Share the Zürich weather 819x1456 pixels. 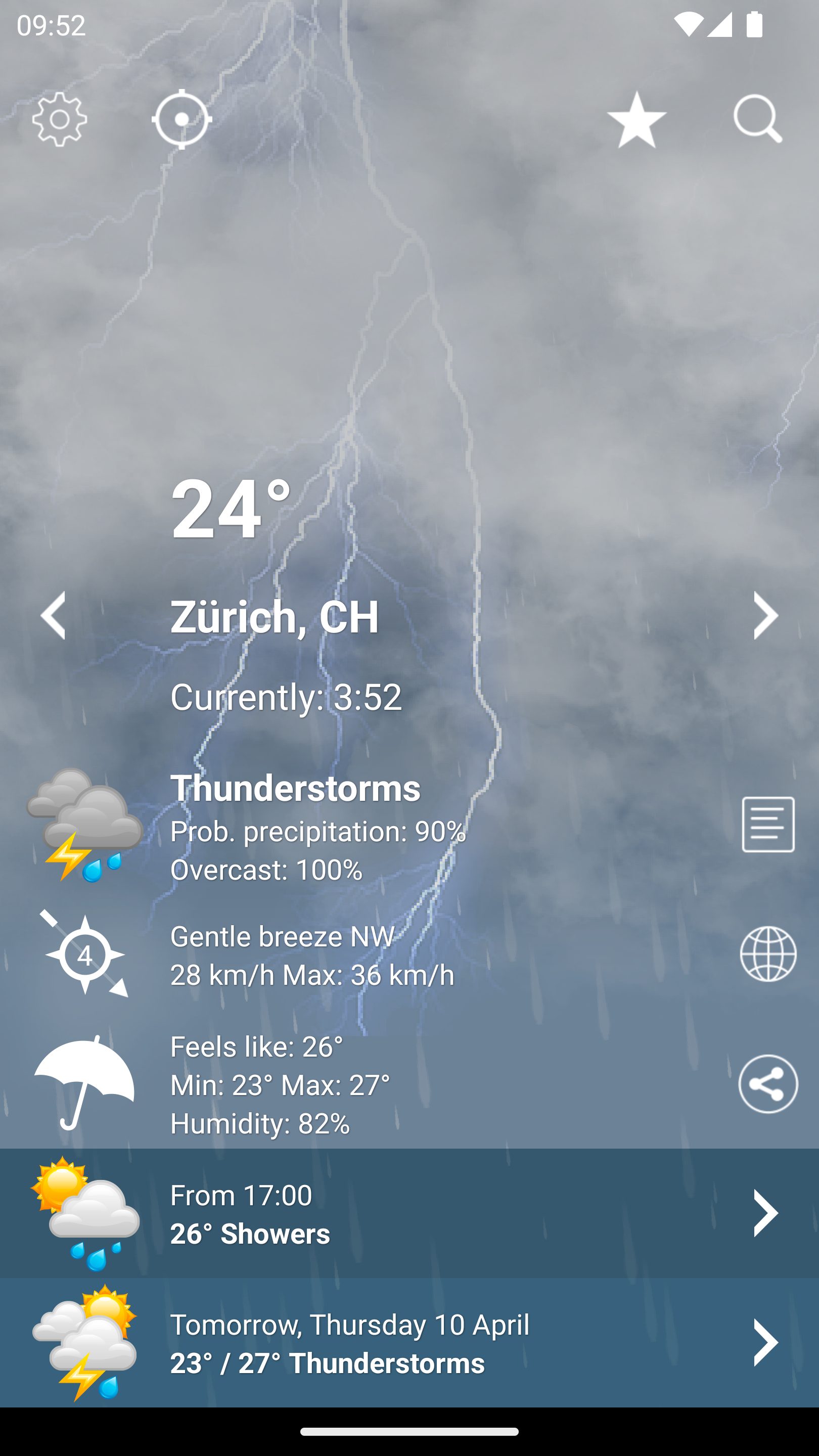coord(767,1083)
